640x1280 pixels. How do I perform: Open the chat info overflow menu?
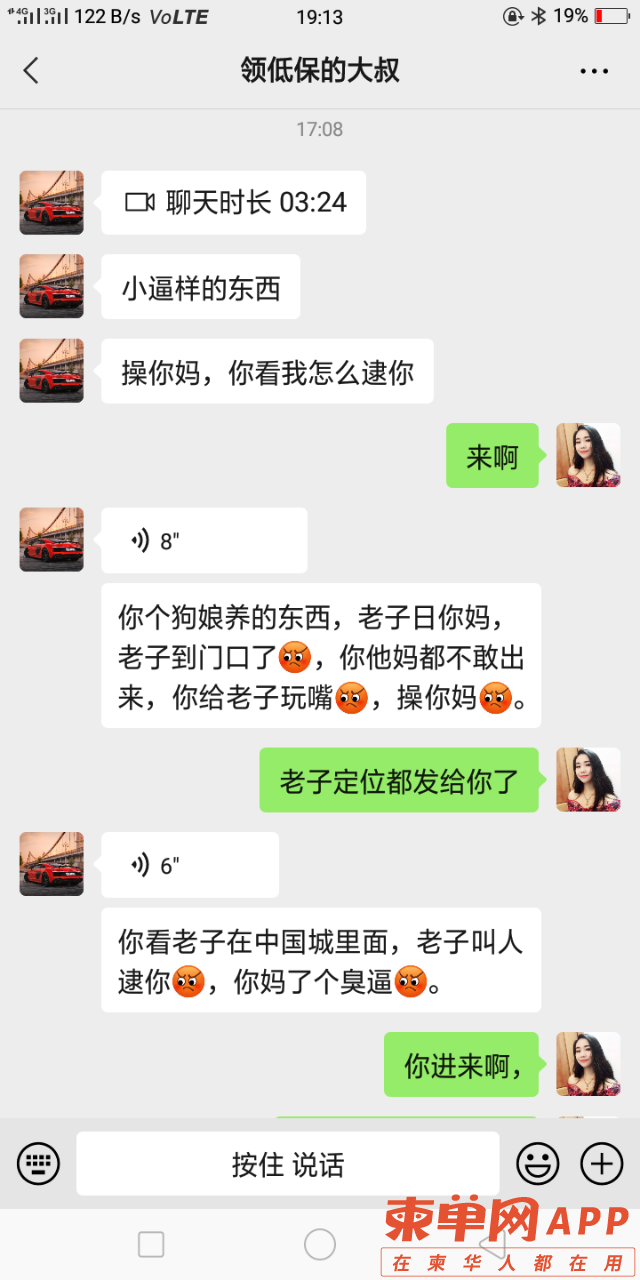594,71
